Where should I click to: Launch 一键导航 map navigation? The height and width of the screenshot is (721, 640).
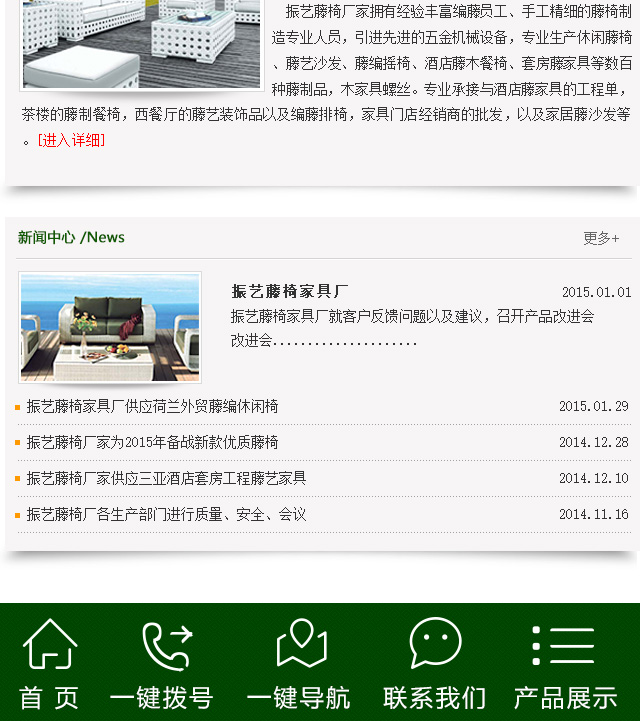[299, 663]
